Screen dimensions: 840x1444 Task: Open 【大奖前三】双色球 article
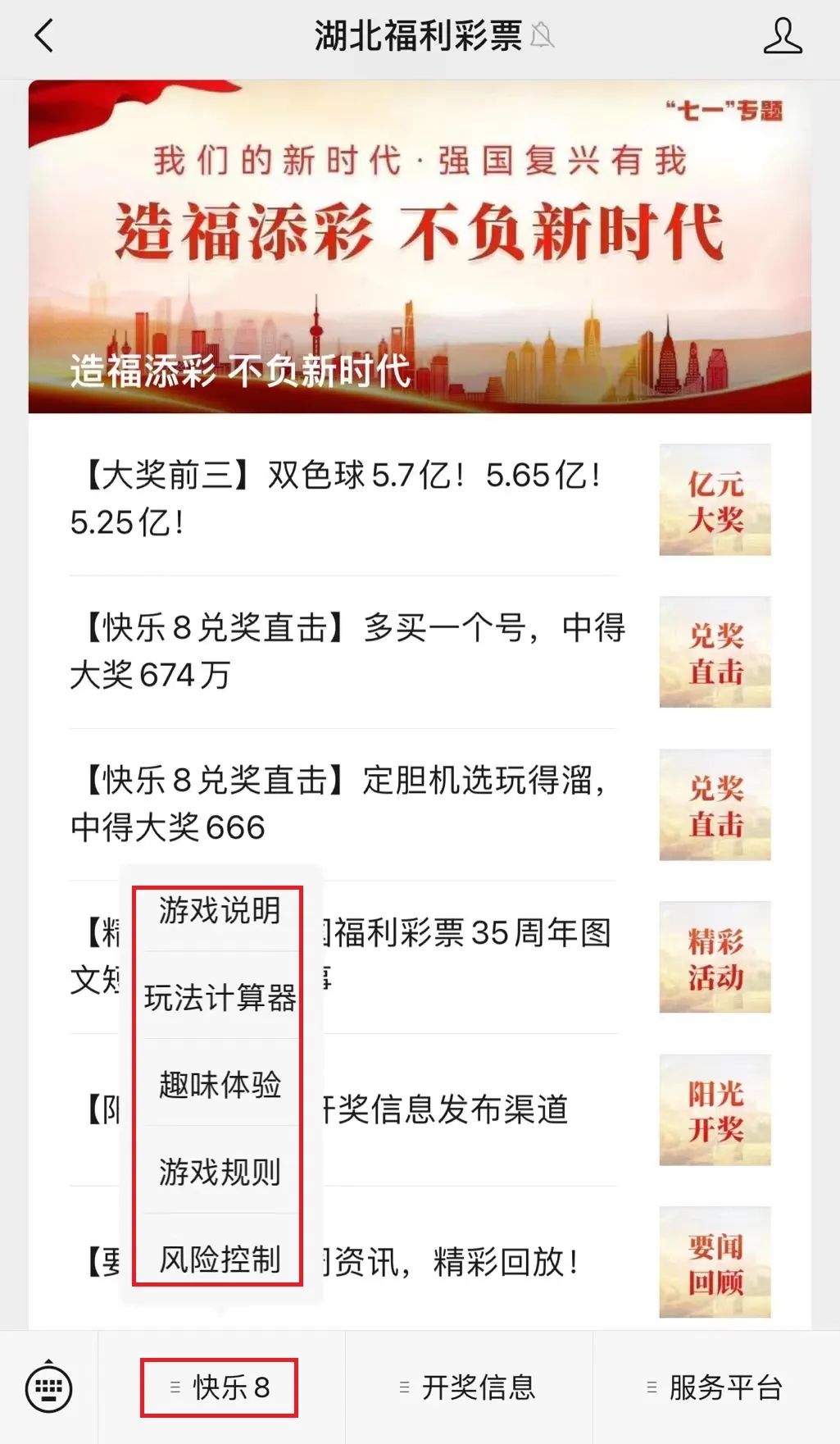click(420, 499)
